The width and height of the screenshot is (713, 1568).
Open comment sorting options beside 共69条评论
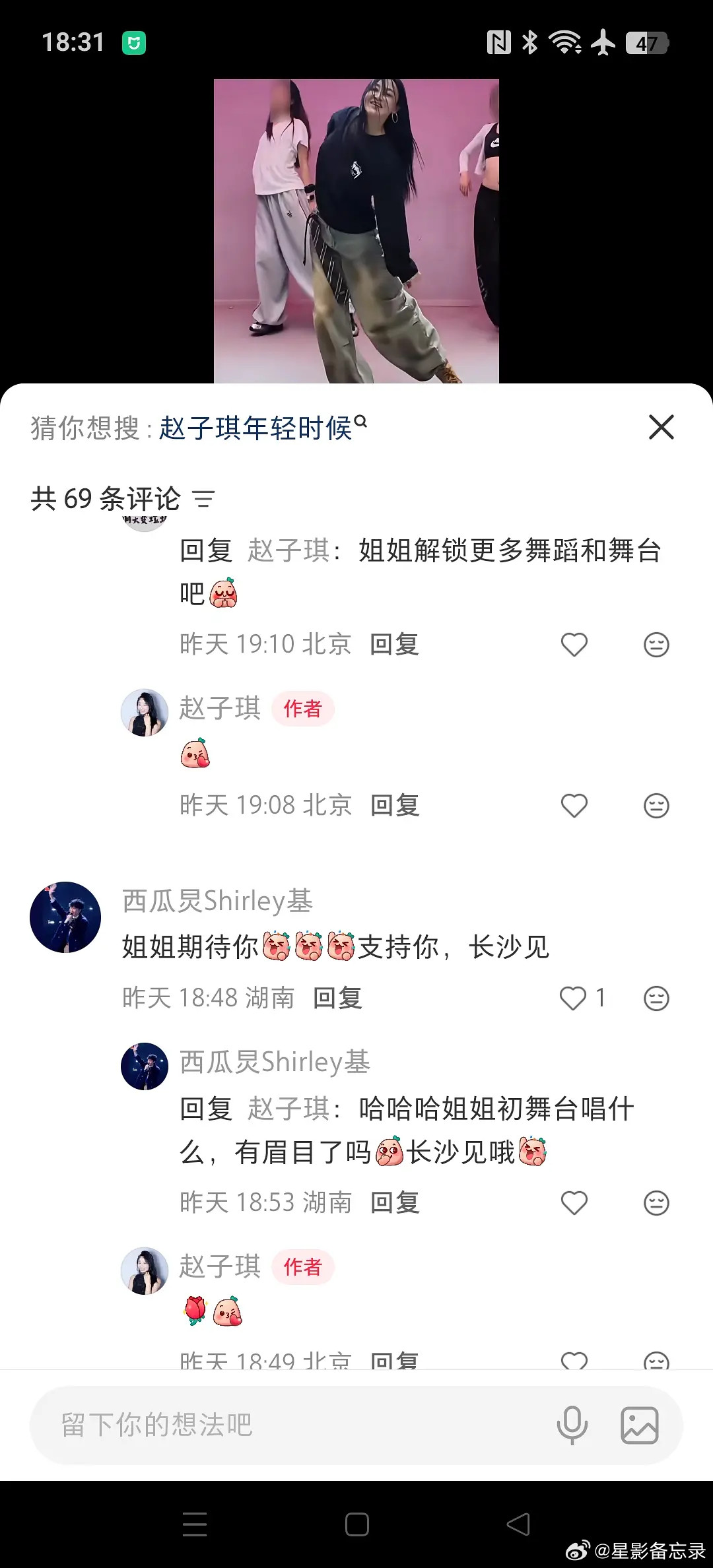click(x=205, y=500)
